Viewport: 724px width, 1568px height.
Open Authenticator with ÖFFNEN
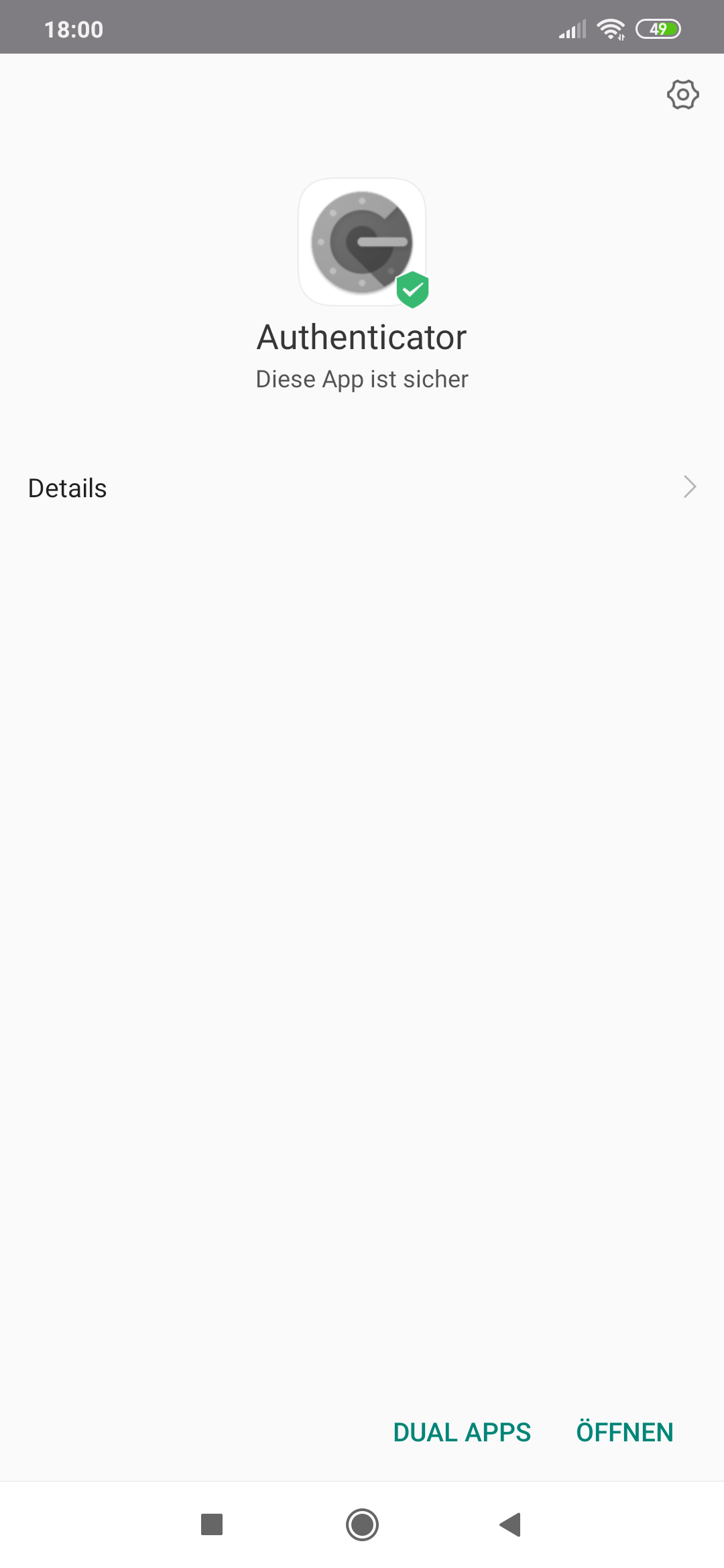625,1431
